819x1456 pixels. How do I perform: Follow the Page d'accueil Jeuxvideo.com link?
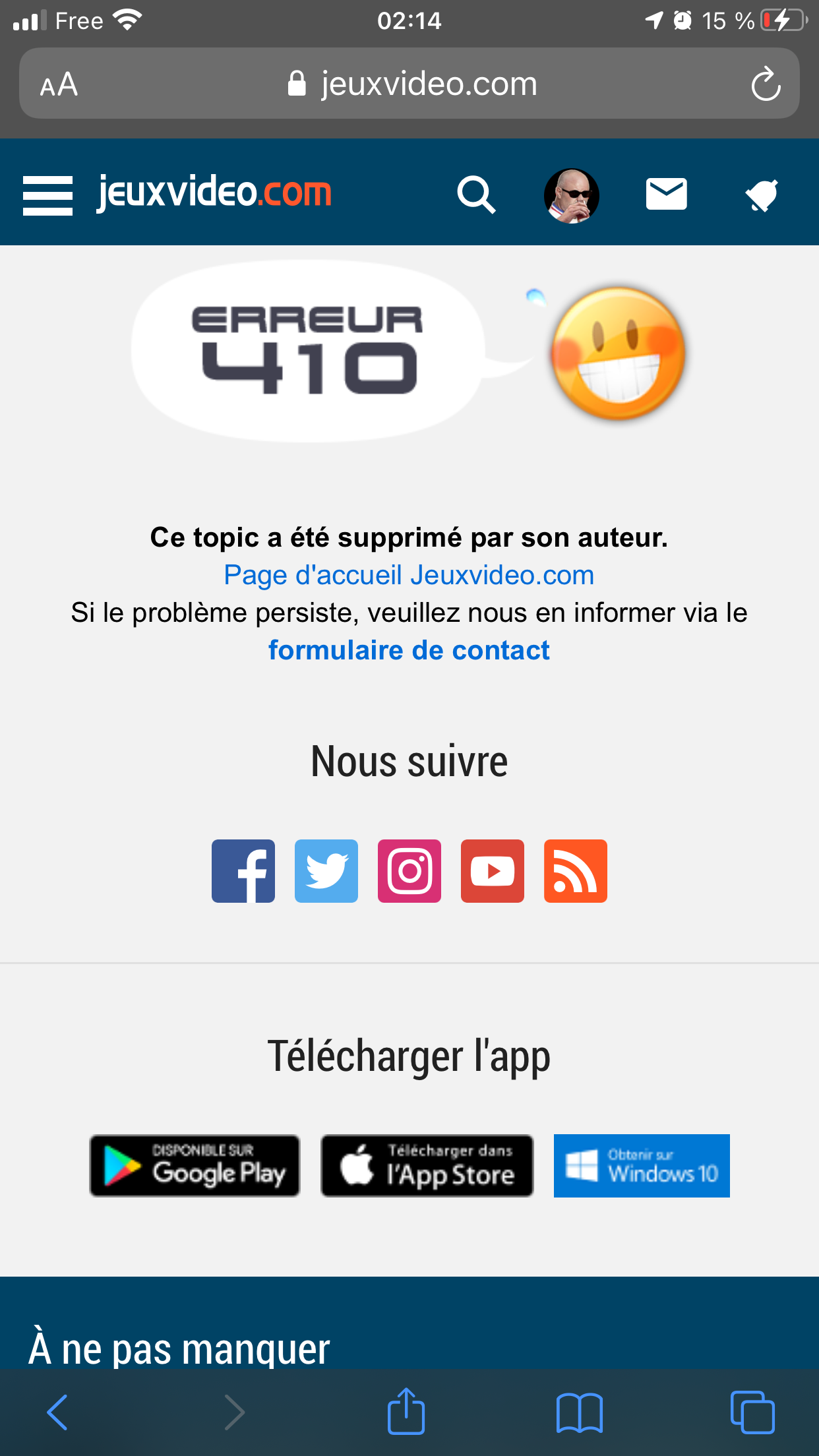(x=409, y=575)
